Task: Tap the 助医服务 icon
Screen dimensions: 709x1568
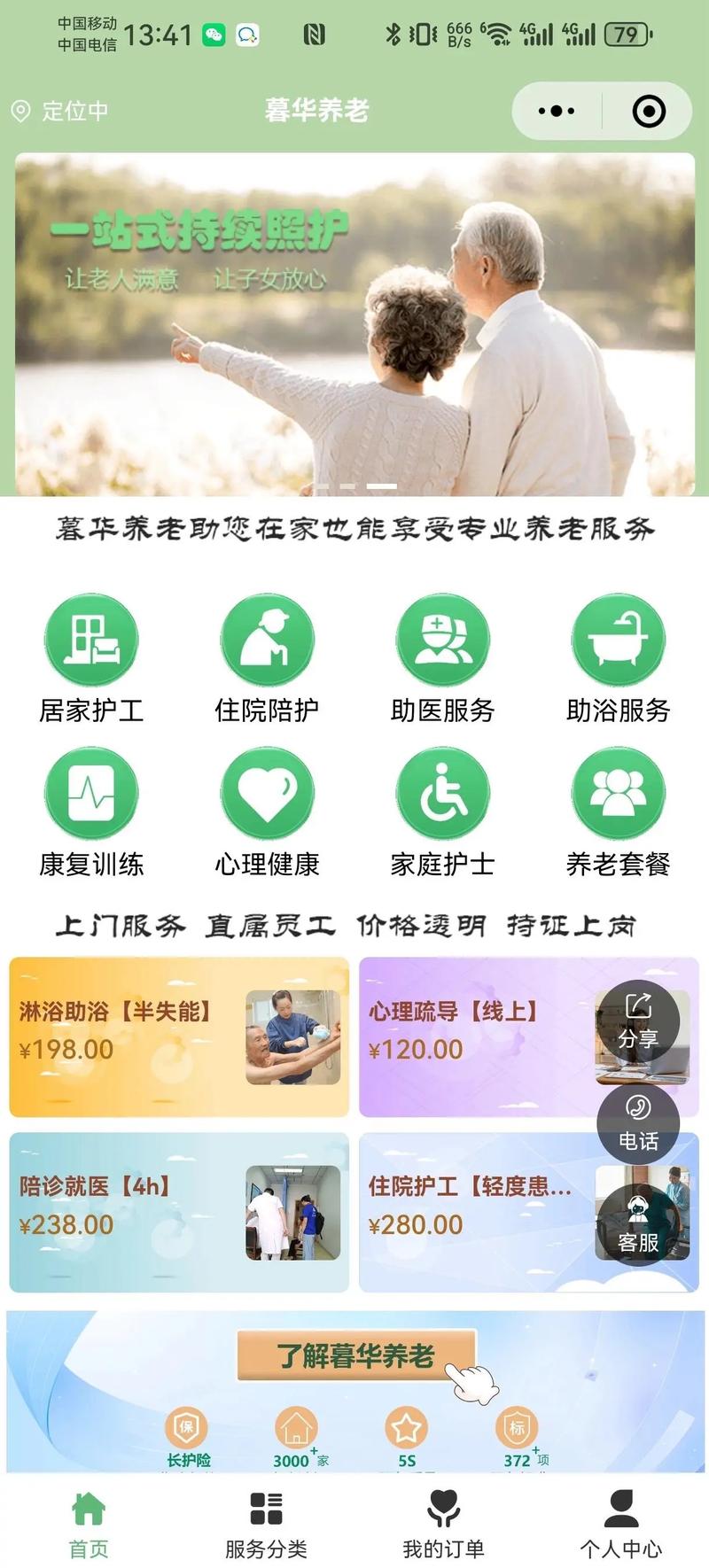Action: click(442, 640)
